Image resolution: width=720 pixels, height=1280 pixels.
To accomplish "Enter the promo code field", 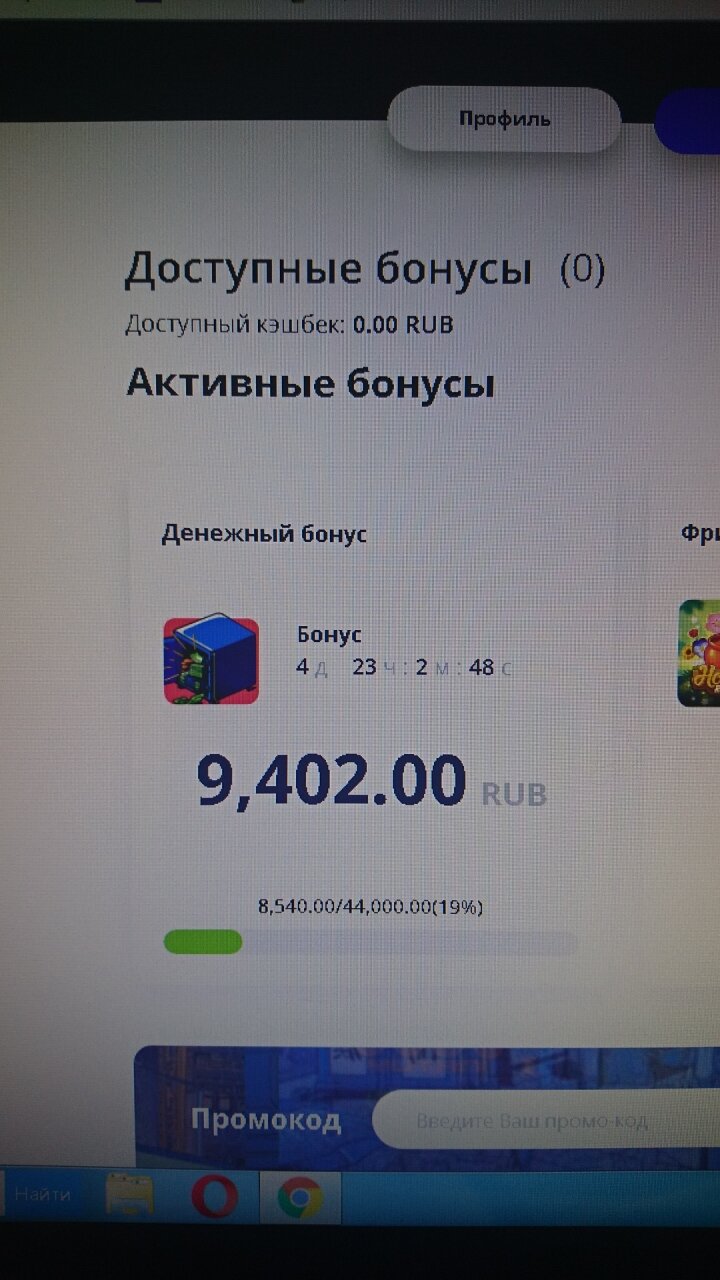I will 546,1120.
